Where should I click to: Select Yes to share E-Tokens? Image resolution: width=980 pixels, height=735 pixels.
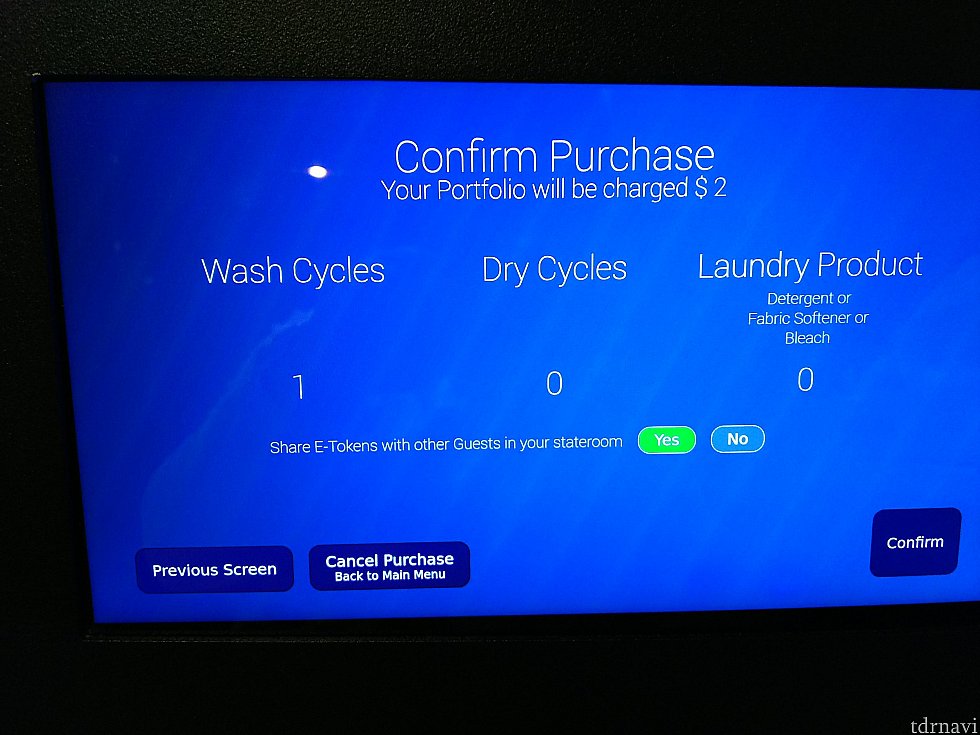(x=666, y=440)
